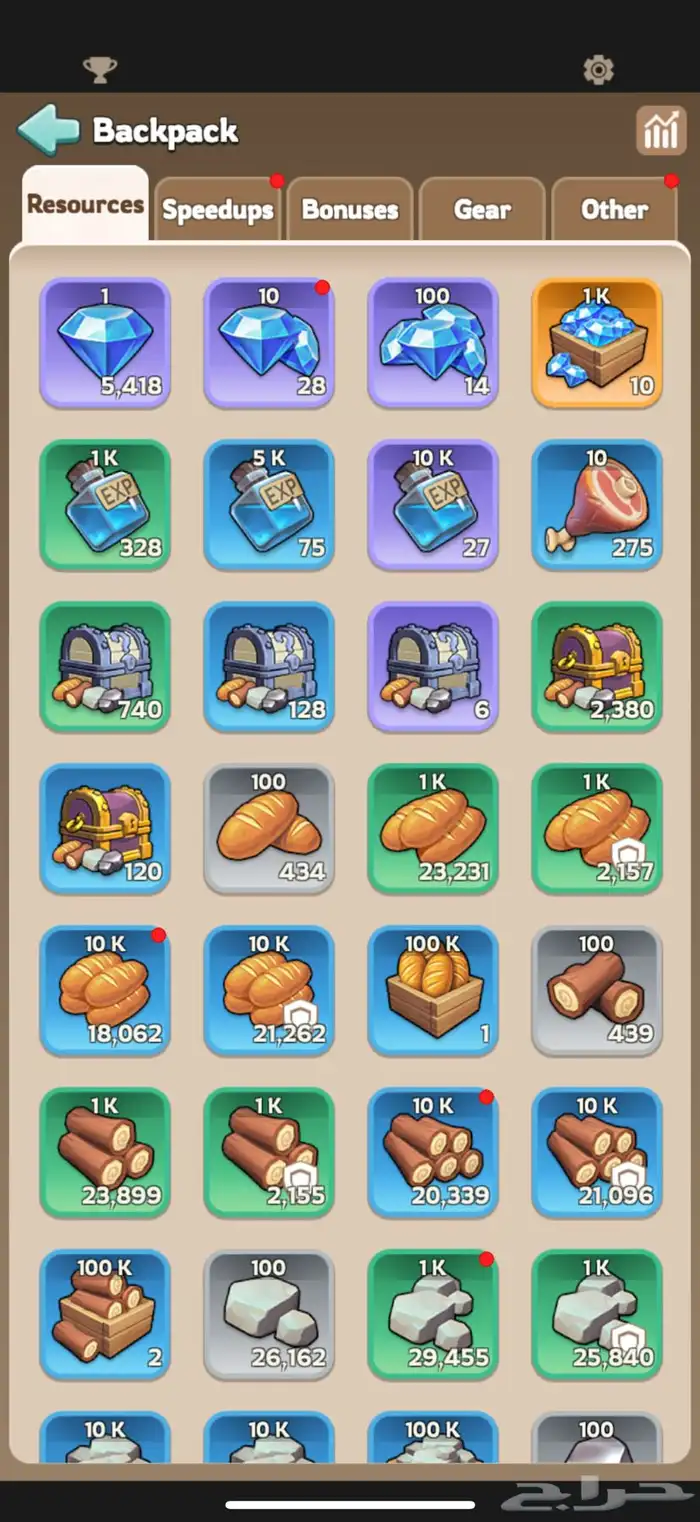Open the resource chest with 2,380
Viewport: 700px width, 1522px height.
pos(597,667)
